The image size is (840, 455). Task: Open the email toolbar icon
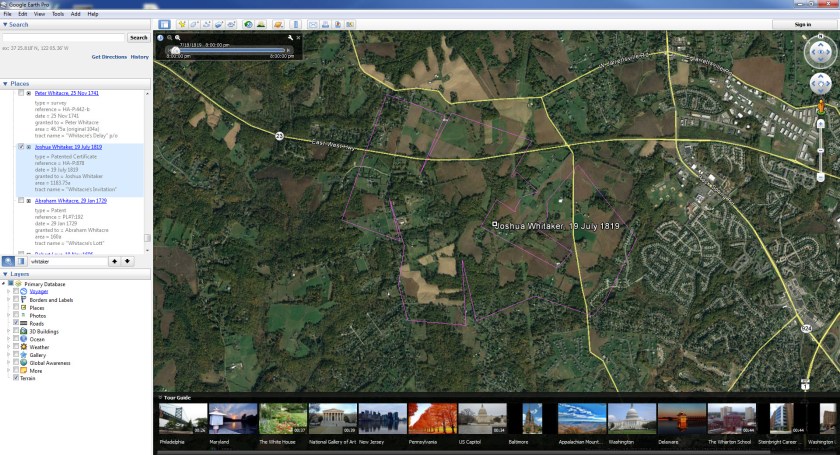[312, 23]
